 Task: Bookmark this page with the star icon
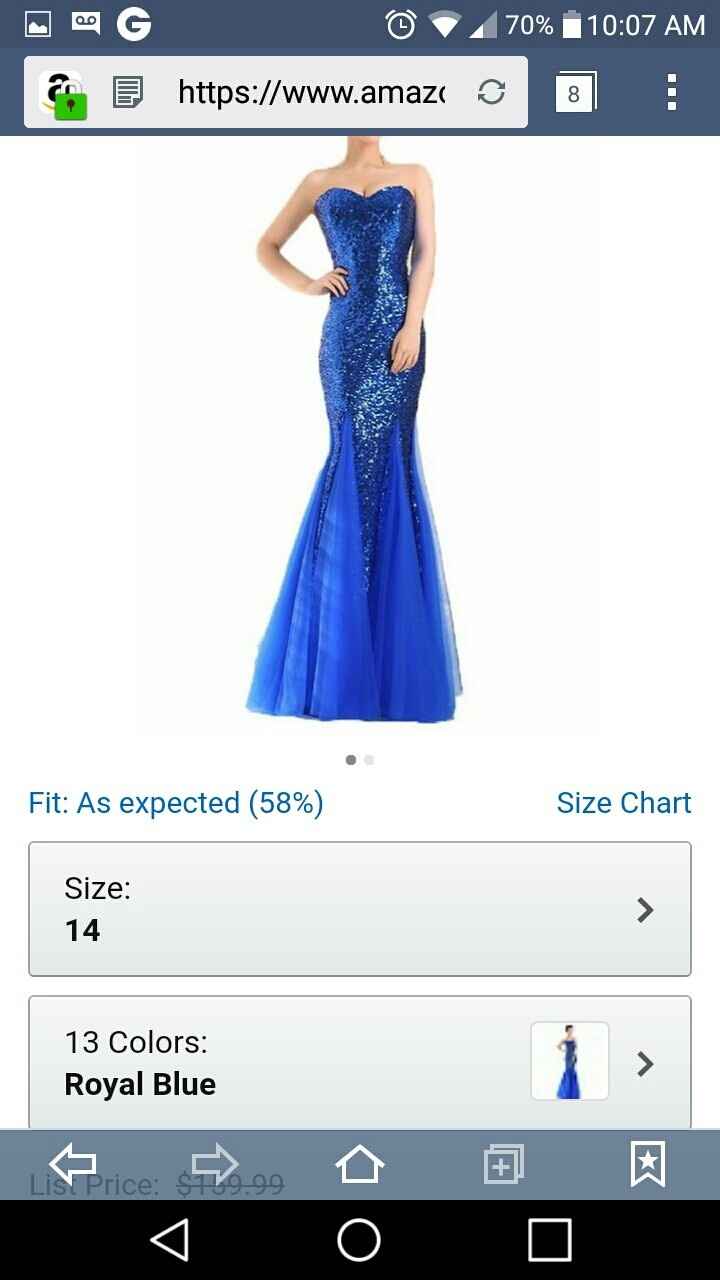647,1164
